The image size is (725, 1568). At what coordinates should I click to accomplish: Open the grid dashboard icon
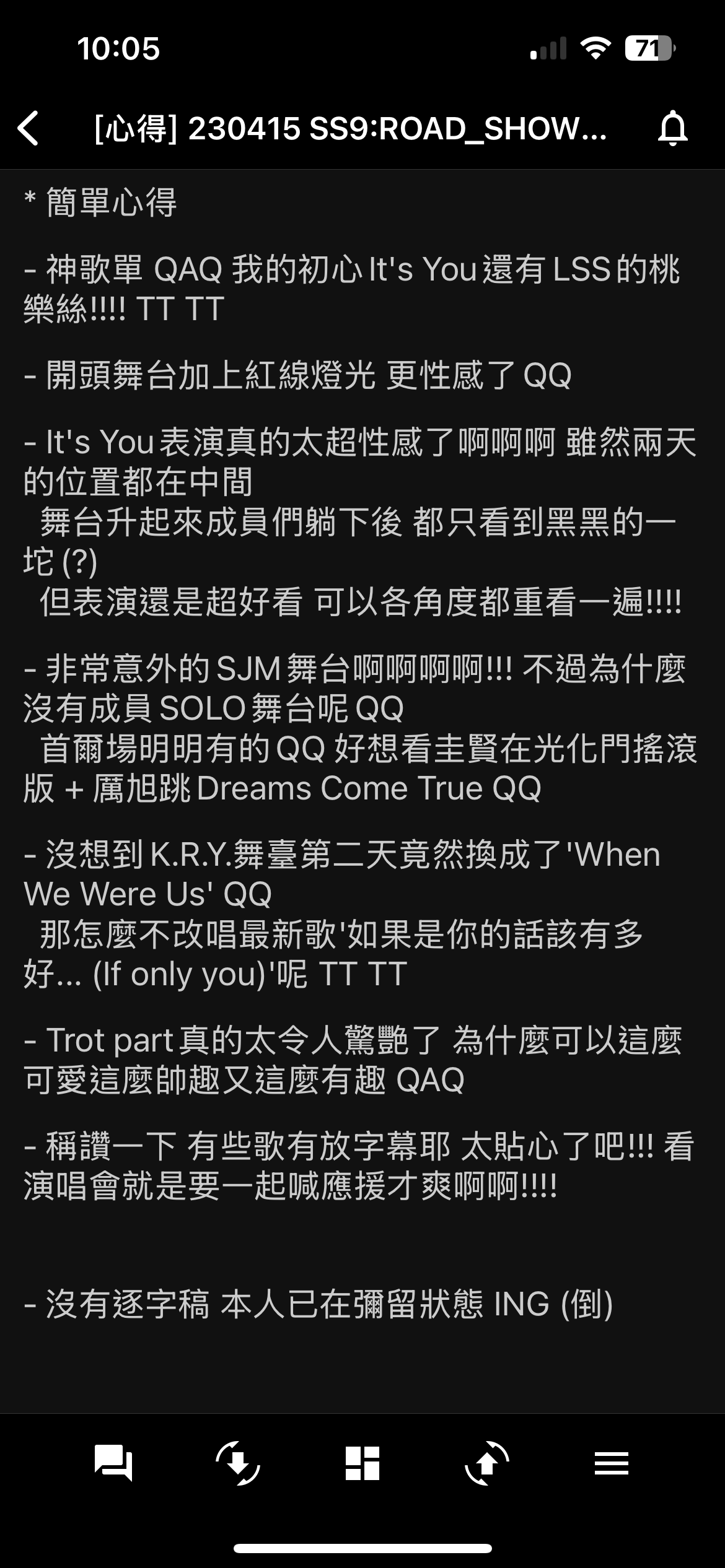[x=362, y=1463]
